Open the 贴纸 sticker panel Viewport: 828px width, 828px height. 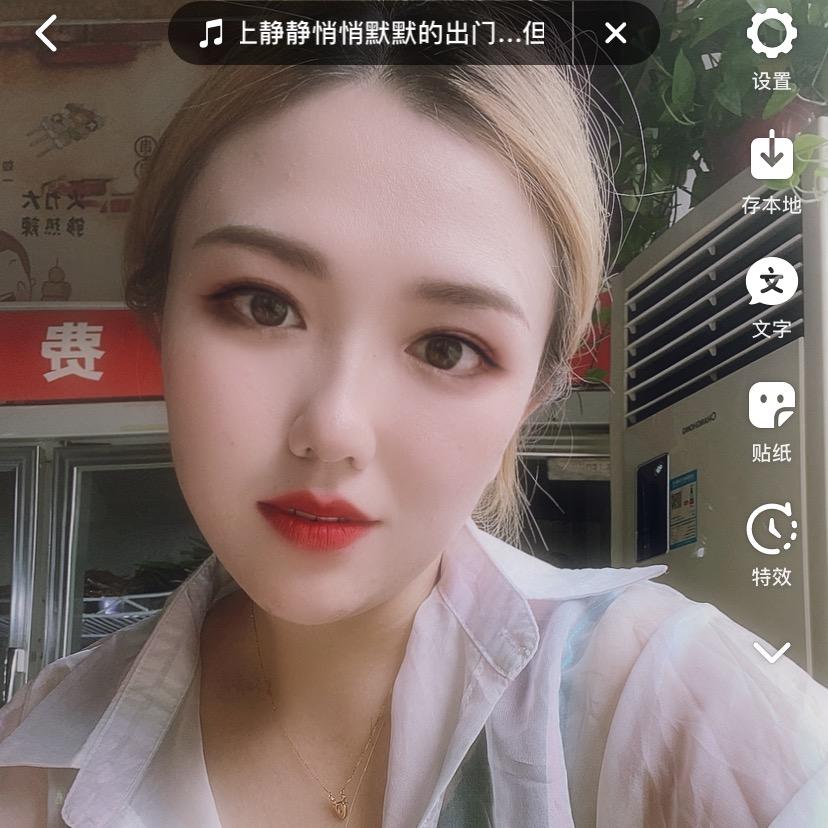[x=771, y=419]
